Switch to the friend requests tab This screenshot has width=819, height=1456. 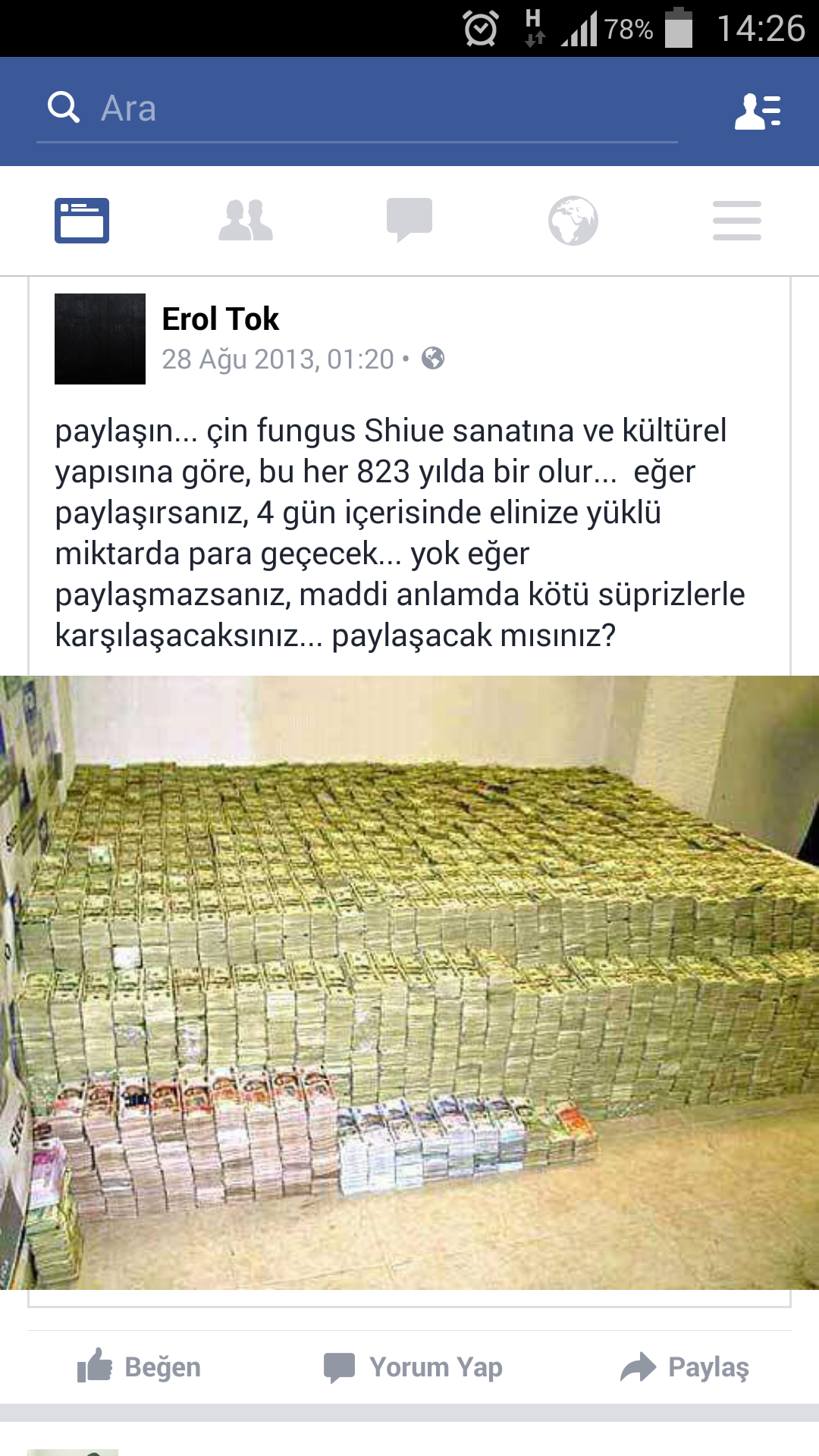click(246, 221)
